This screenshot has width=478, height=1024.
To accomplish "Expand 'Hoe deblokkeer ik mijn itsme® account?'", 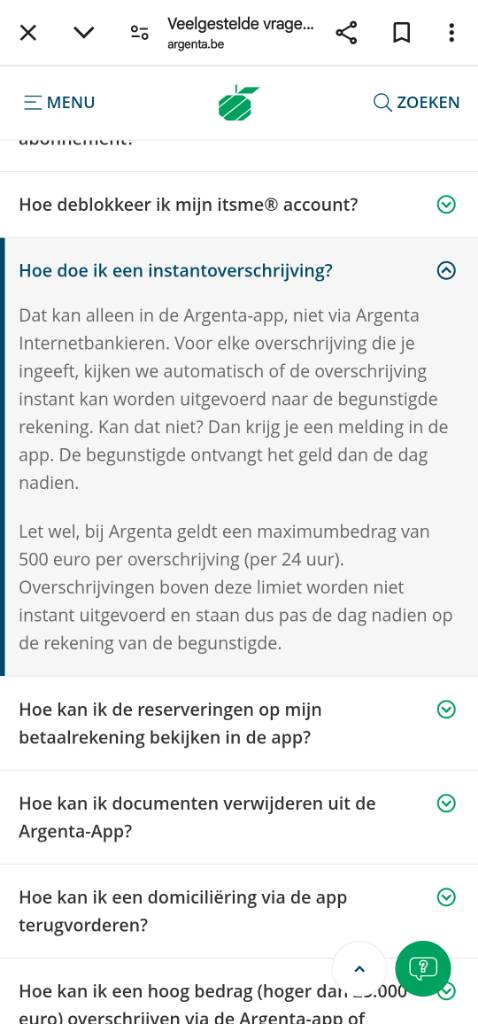I will pos(239,205).
